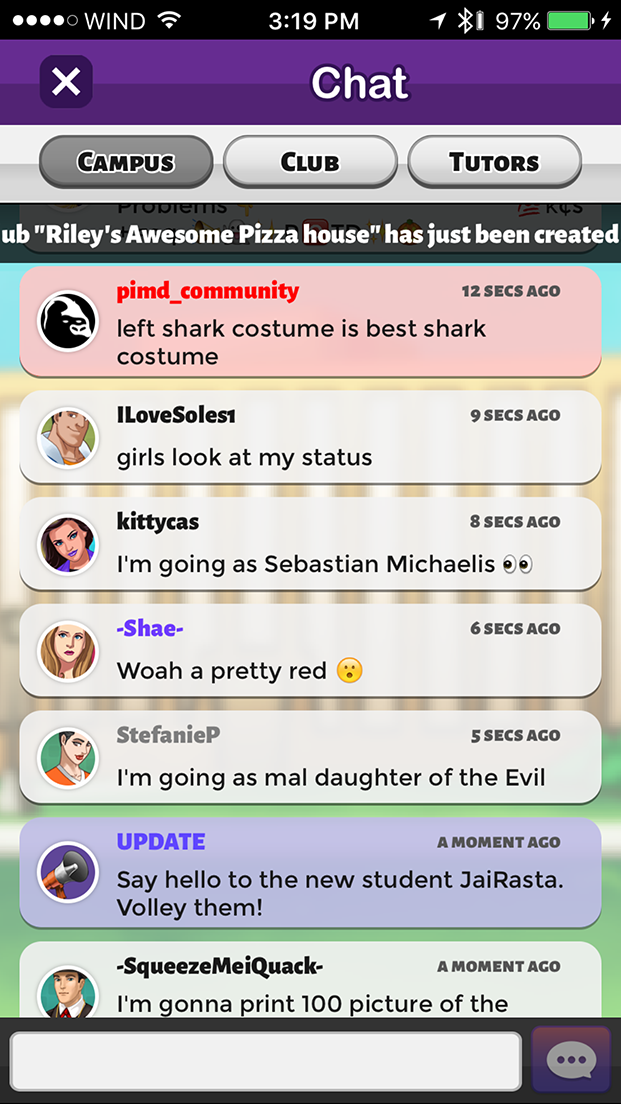Tap the message input field

266,1061
